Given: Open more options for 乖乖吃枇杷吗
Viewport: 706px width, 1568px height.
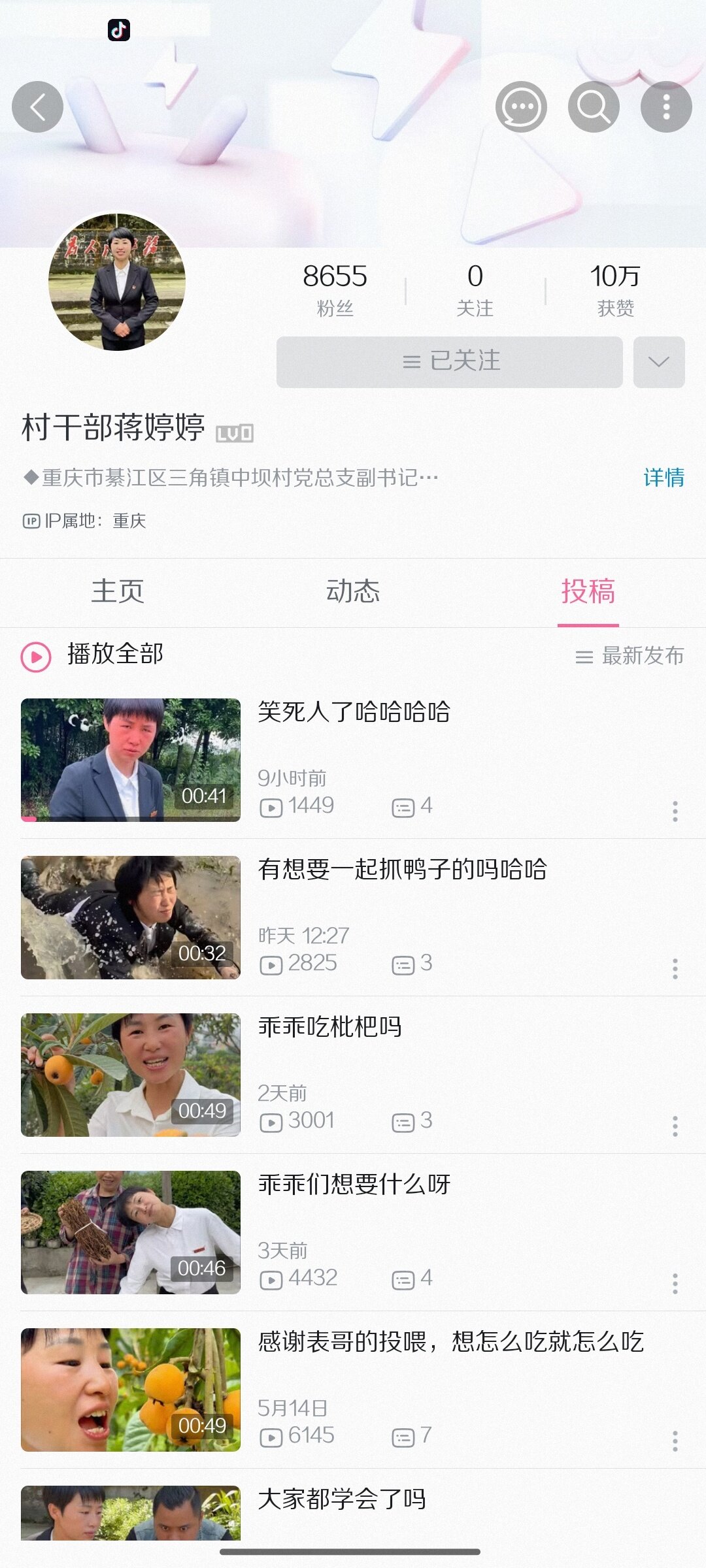Looking at the screenshot, I should point(675,1126).
